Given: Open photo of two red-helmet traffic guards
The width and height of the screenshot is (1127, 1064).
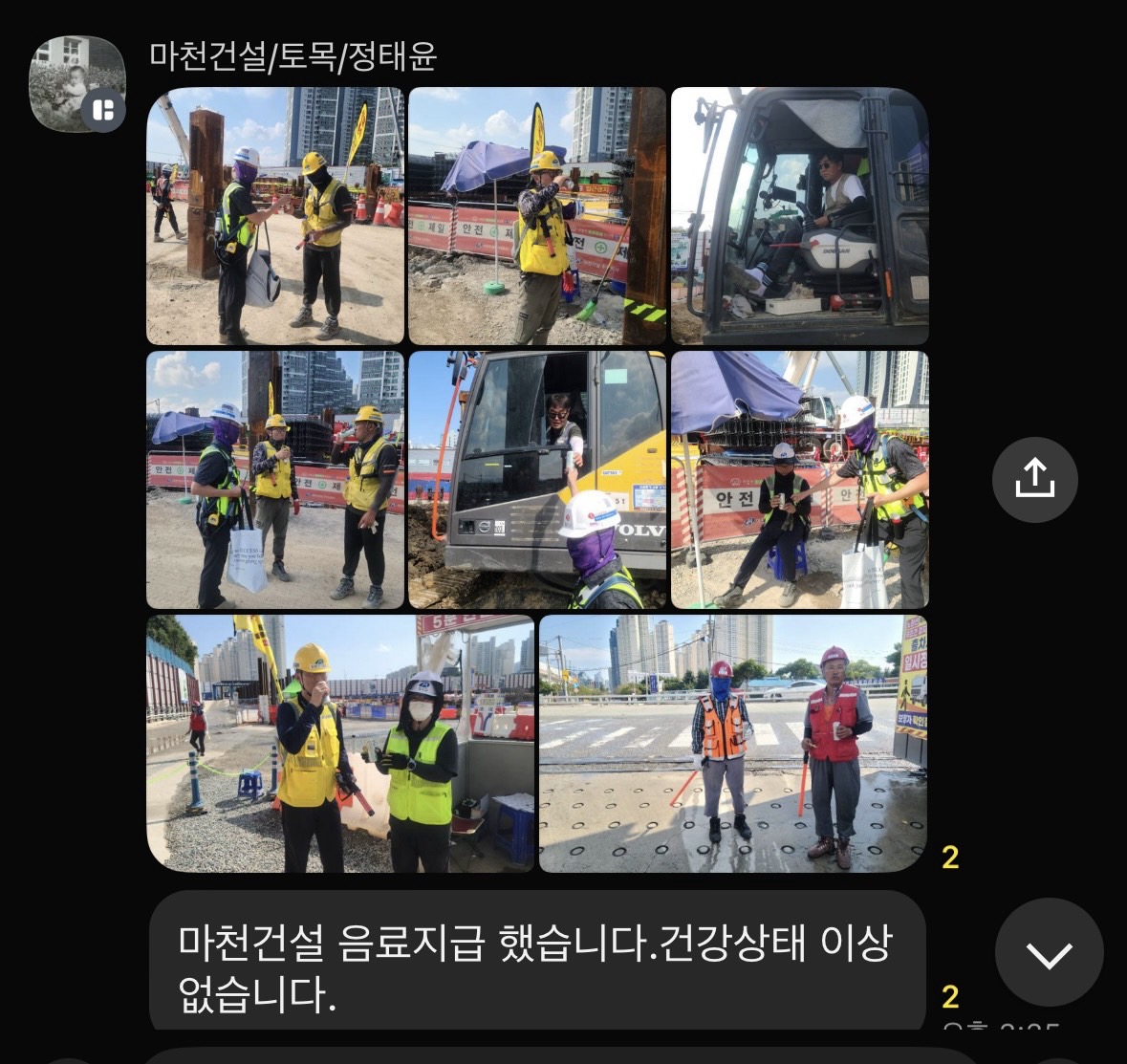Looking at the screenshot, I should click(x=733, y=743).
